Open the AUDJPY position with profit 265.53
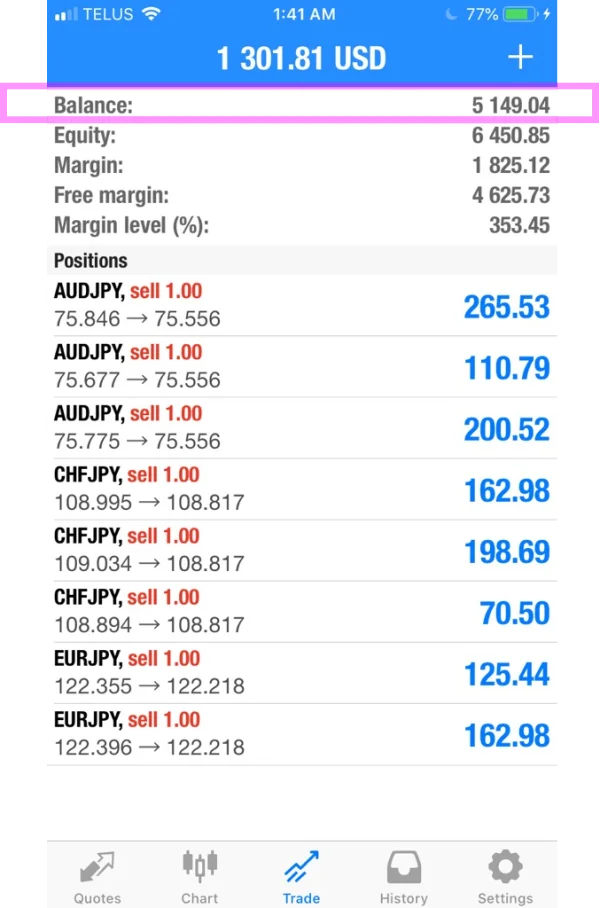This screenshot has height=908, width=600. (x=300, y=305)
